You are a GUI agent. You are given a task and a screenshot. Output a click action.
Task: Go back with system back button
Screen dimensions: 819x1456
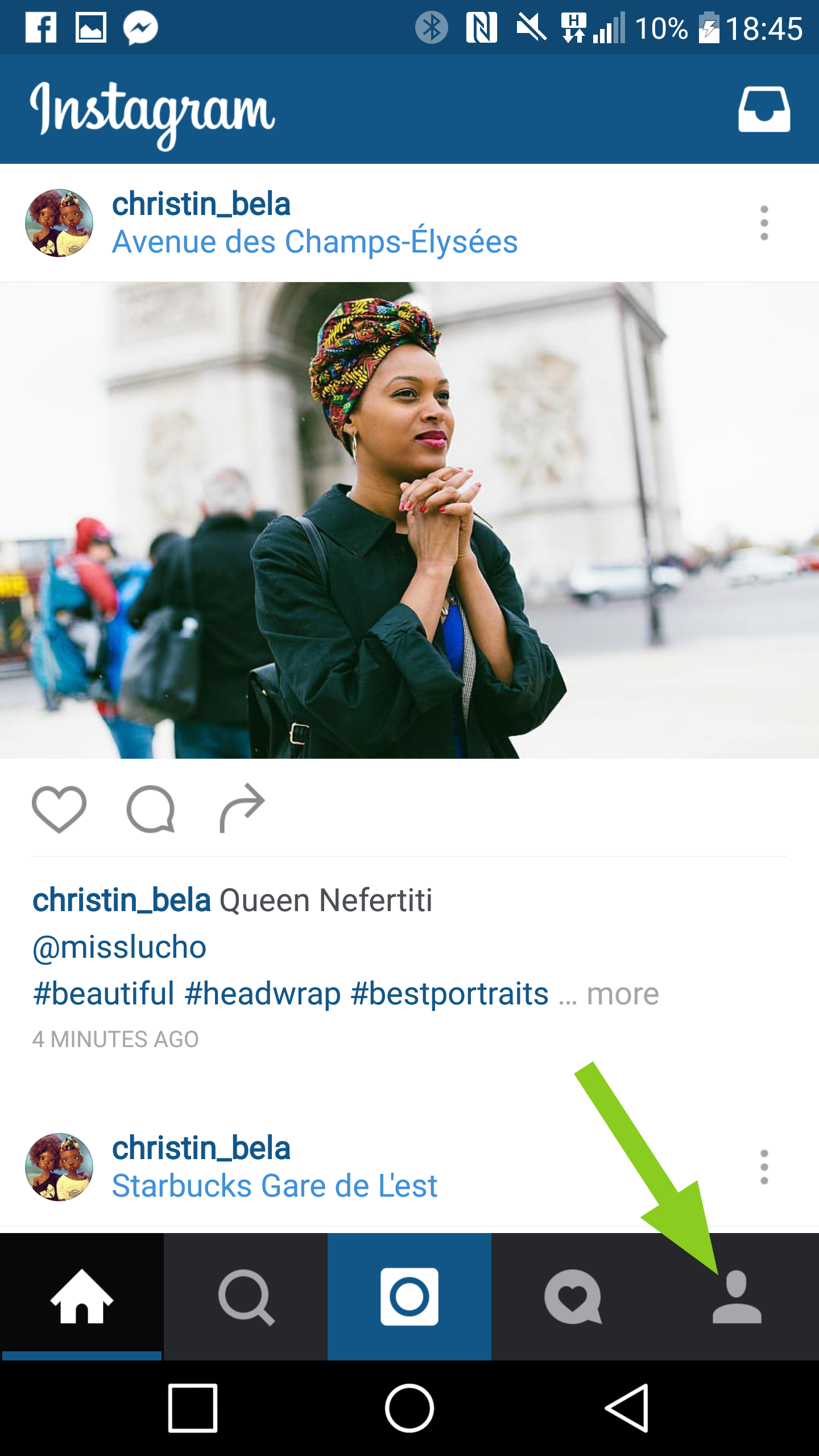(627, 1408)
